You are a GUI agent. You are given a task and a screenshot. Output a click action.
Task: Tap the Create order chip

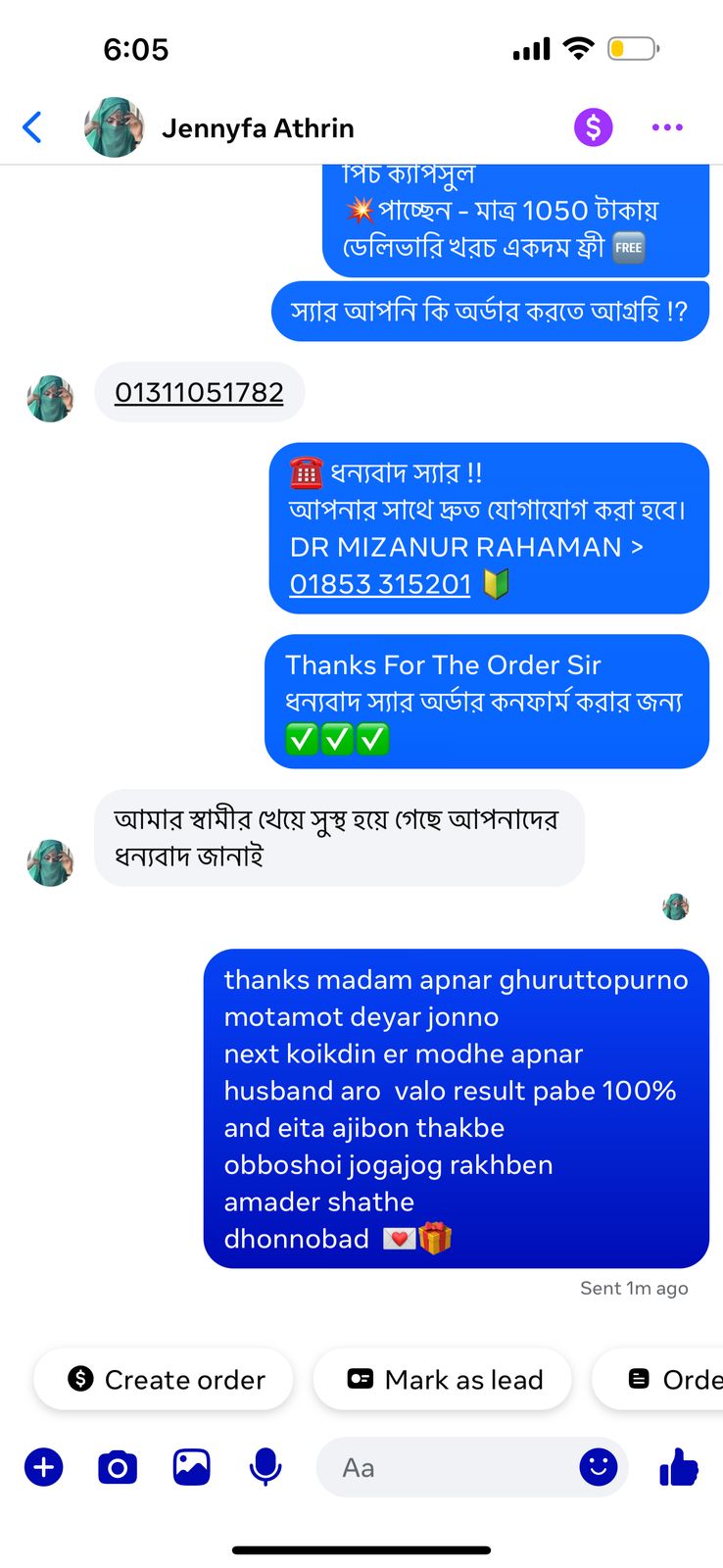coord(164,1380)
